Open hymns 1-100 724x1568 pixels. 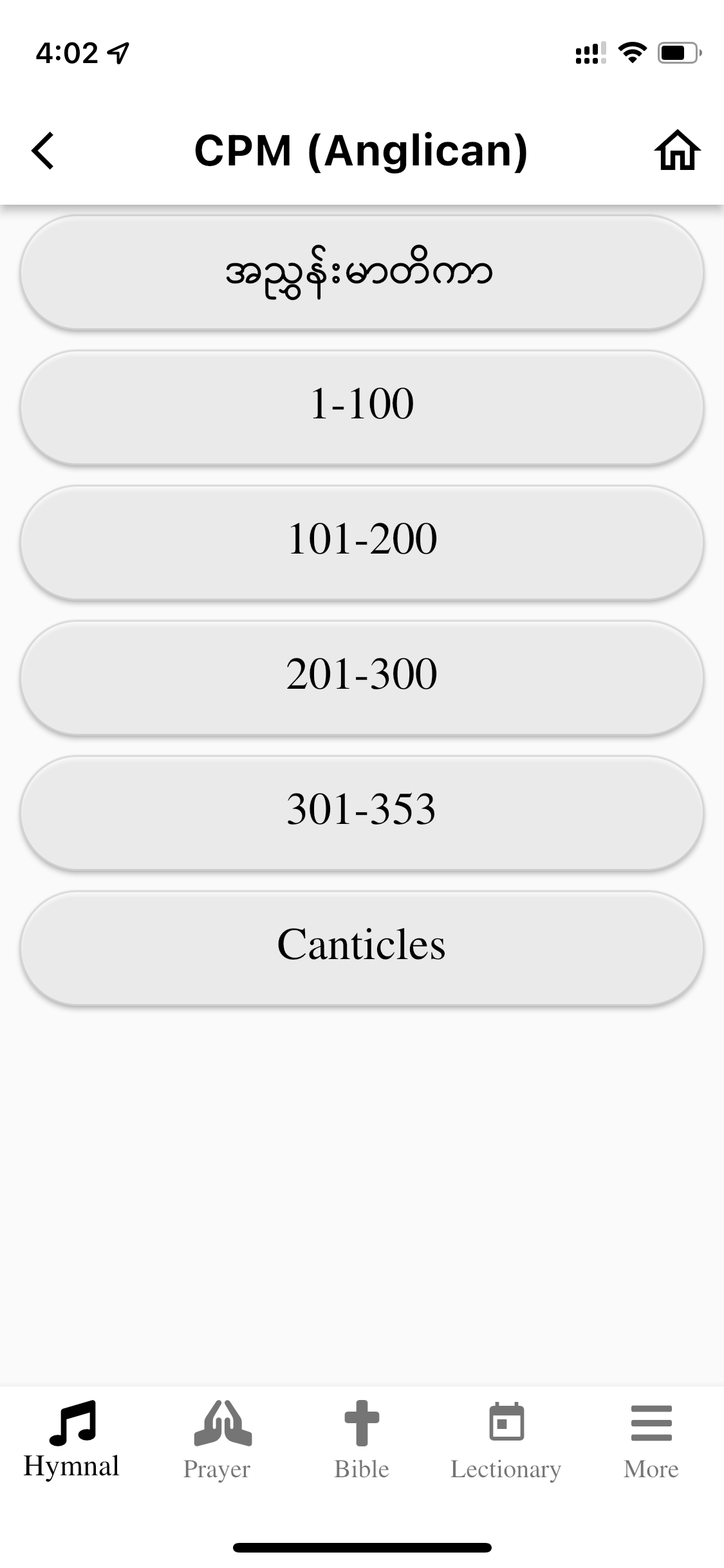[x=362, y=407]
